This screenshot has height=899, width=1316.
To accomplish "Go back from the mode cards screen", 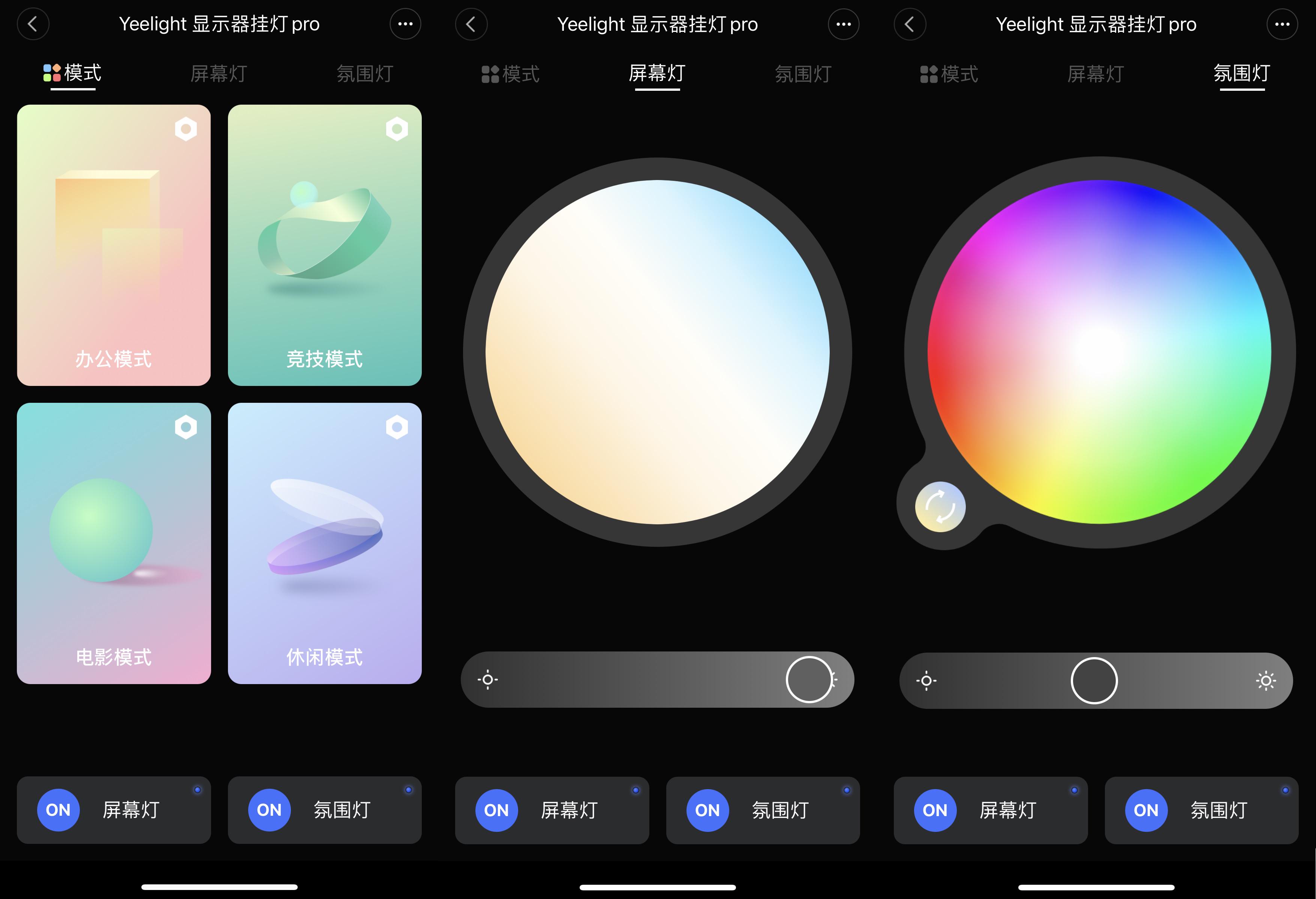I will [x=33, y=24].
